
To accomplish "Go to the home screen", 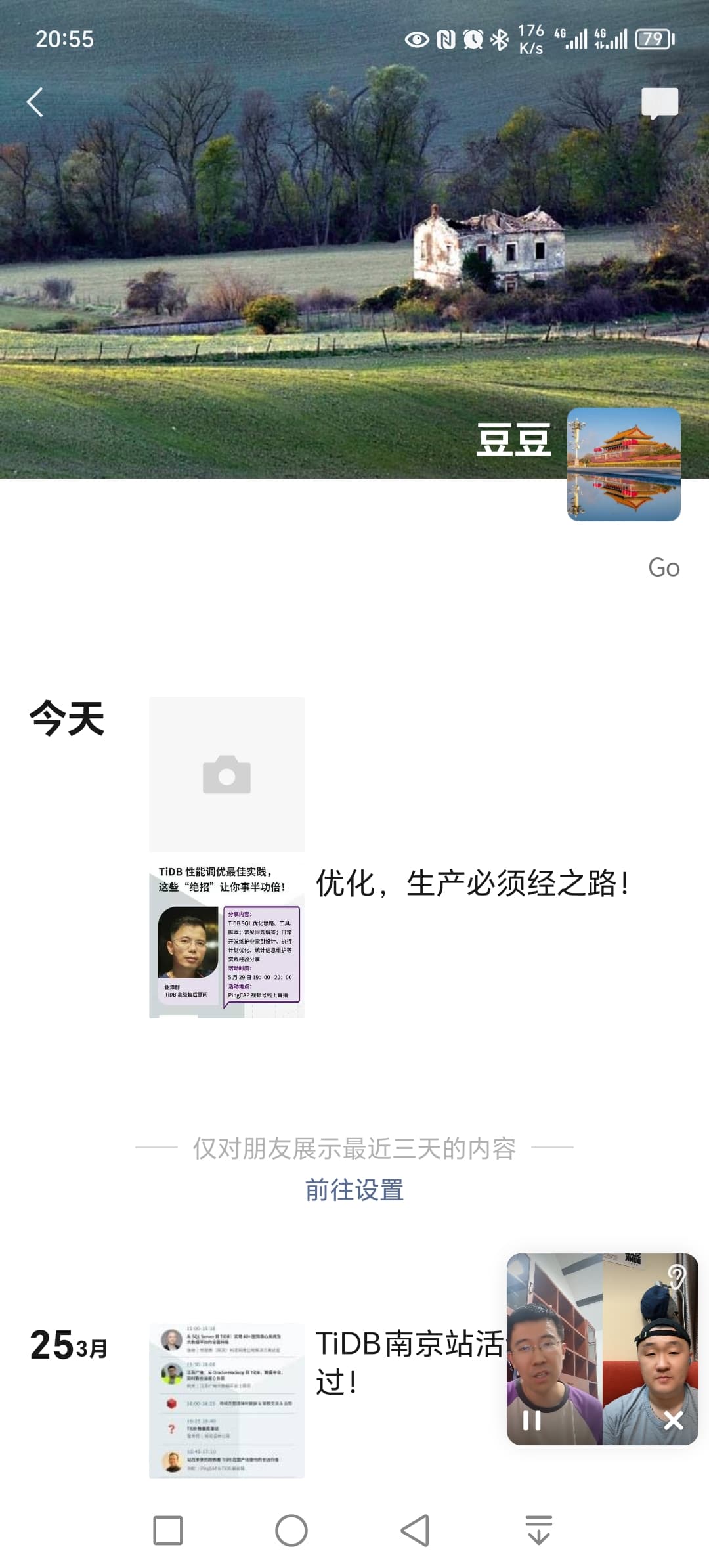I will [x=291, y=1531].
